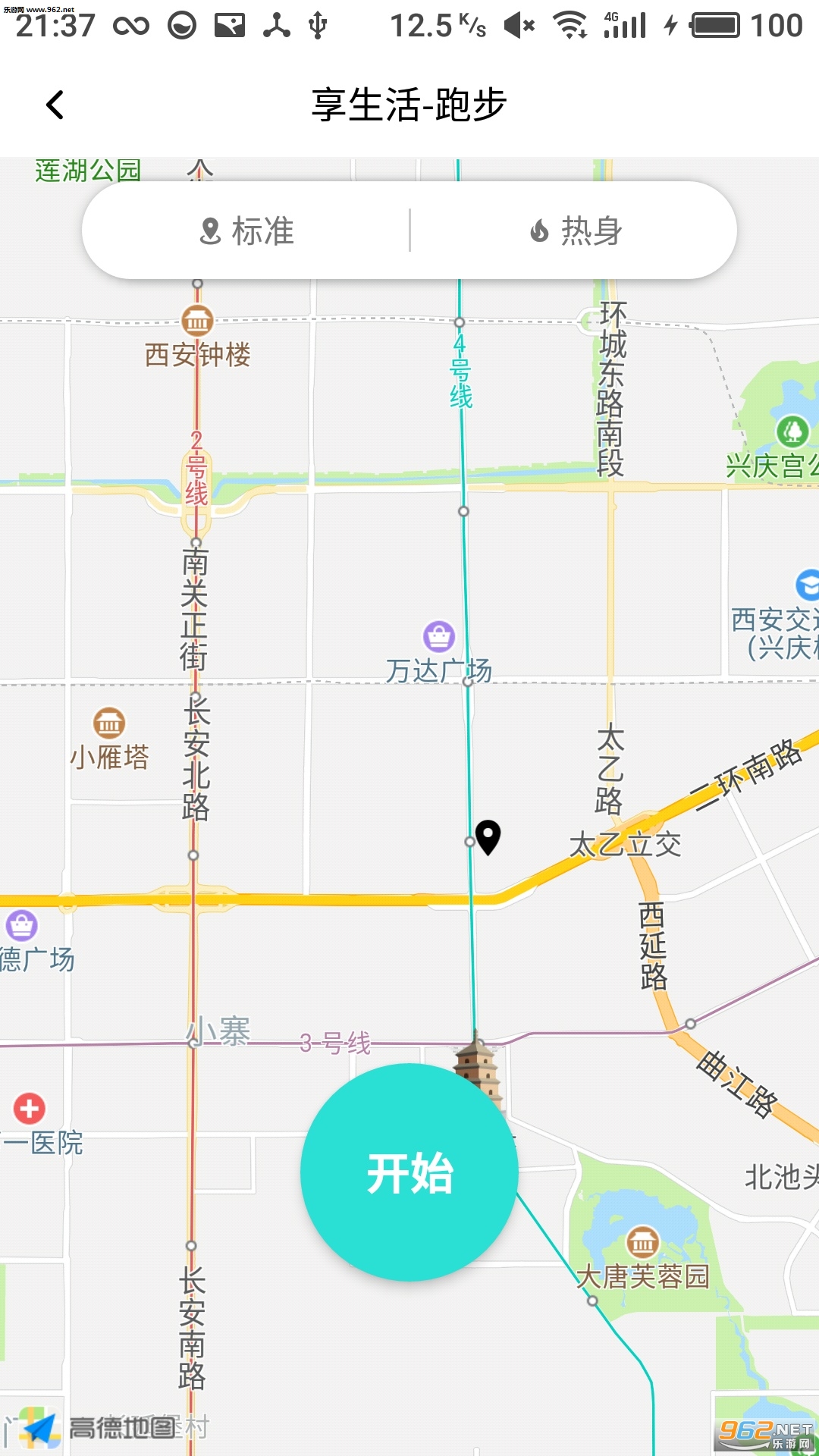
Task: Go back with the top-left arrow
Action: click(x=54, y=104)
